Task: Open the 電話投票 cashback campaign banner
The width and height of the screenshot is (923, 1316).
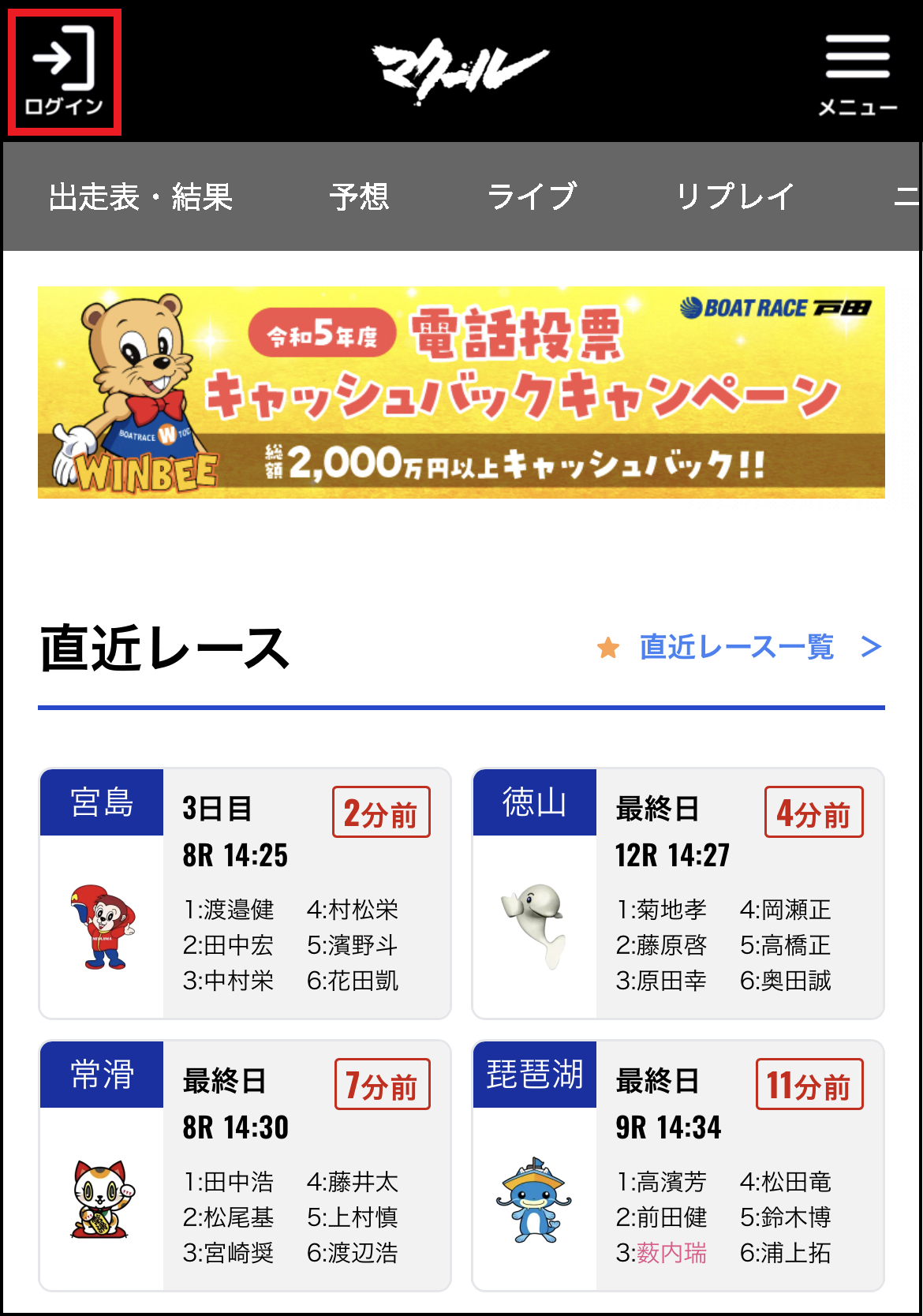Action: pyautogui.click(x=461, y=392)
